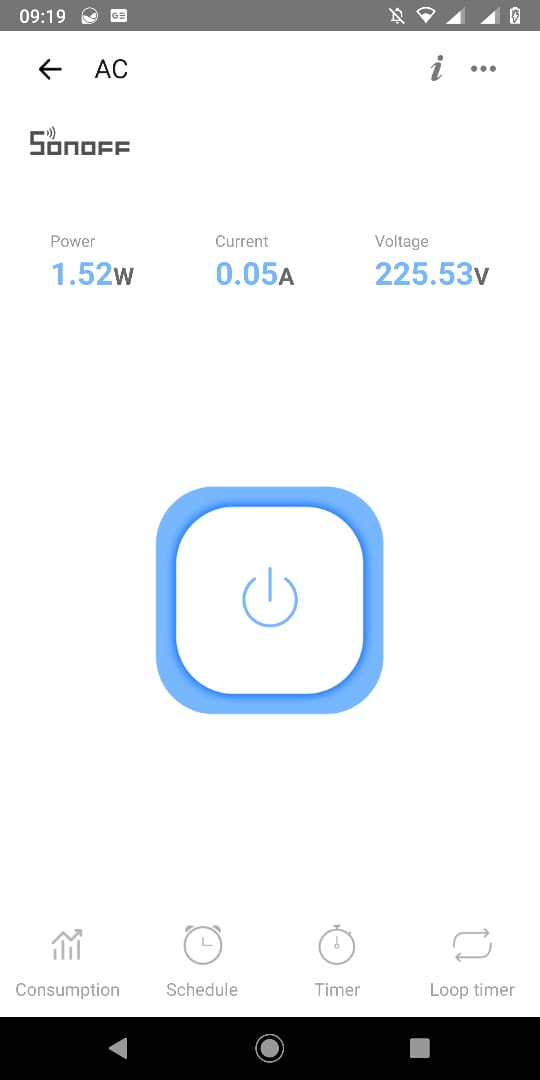The height and width of the screenshot is (1080, 540).
Task: Open the Timer option
Action: (337, 963)
